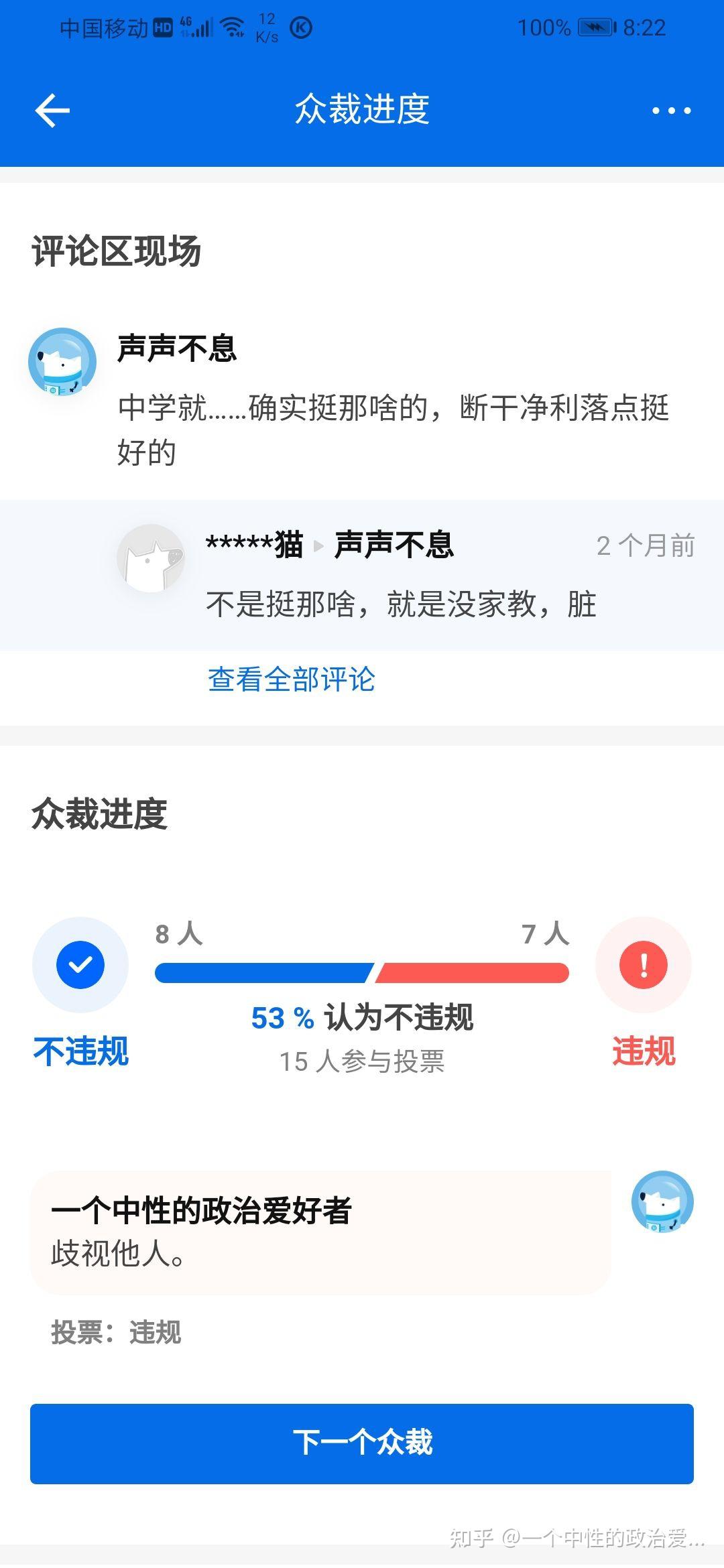Tap 查看全部评论 to view all comments
The image size is (724, 1568).
(x=291, y=679)
